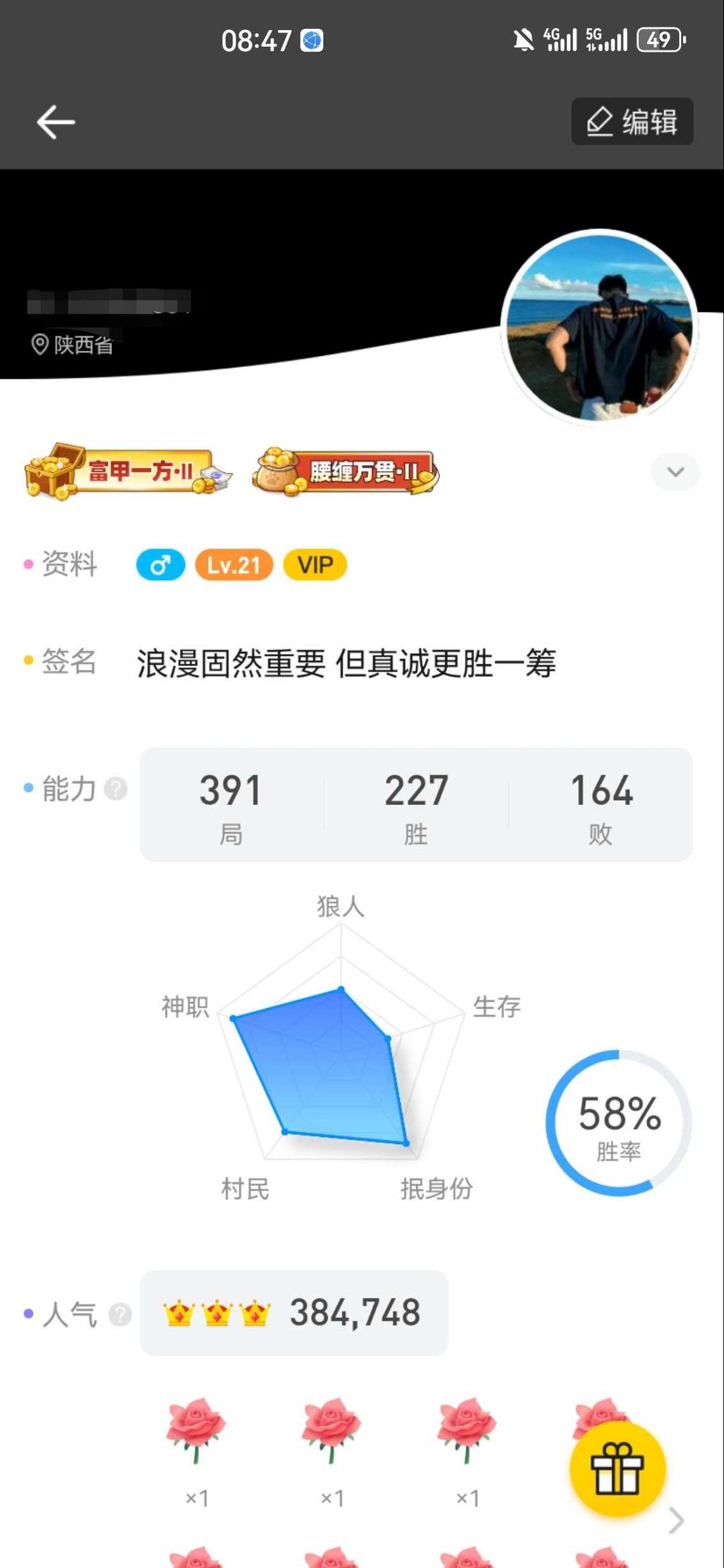
Task: Tap the 编辑 edit profile button
Action: tap(632, 122)
